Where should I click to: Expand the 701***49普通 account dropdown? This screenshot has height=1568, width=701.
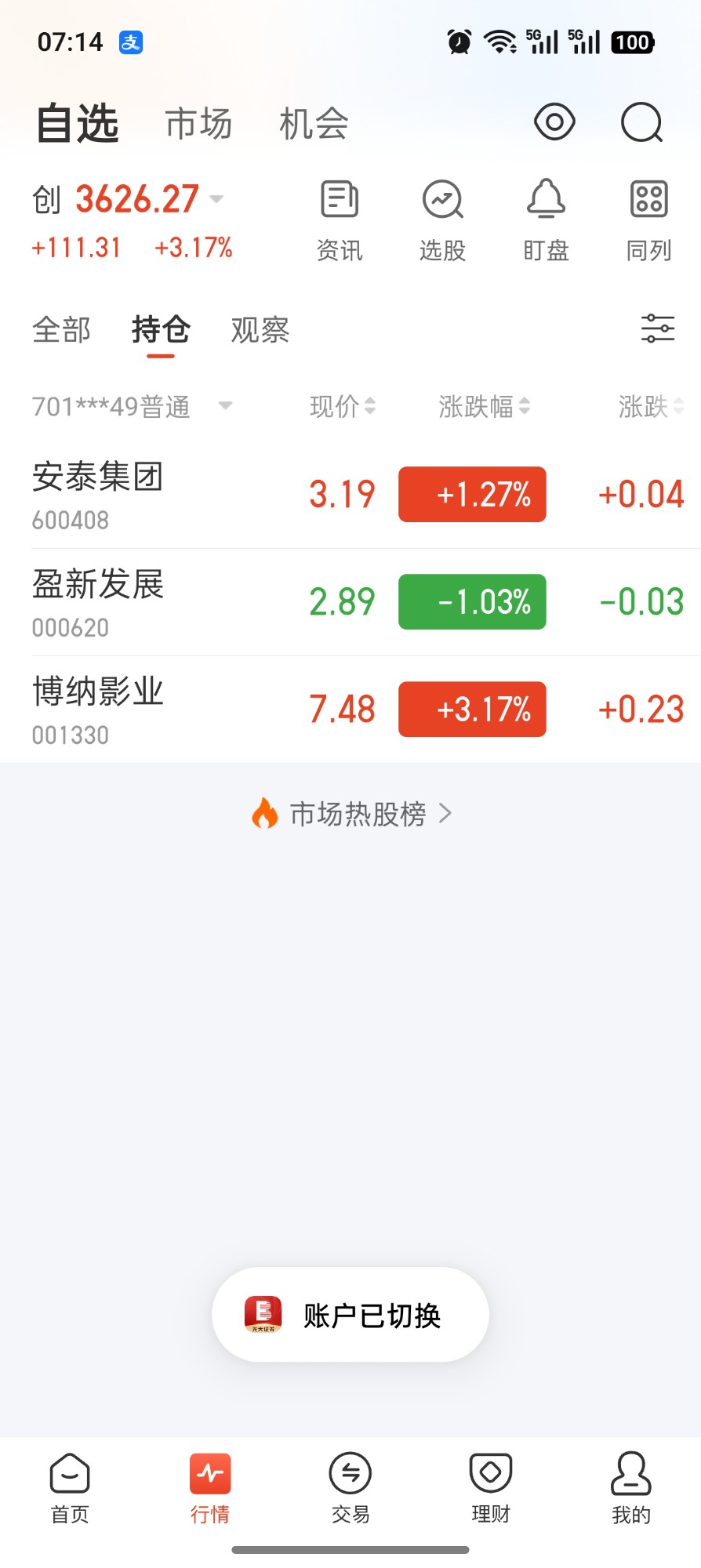pyautogui.click(x=133, y=406)
